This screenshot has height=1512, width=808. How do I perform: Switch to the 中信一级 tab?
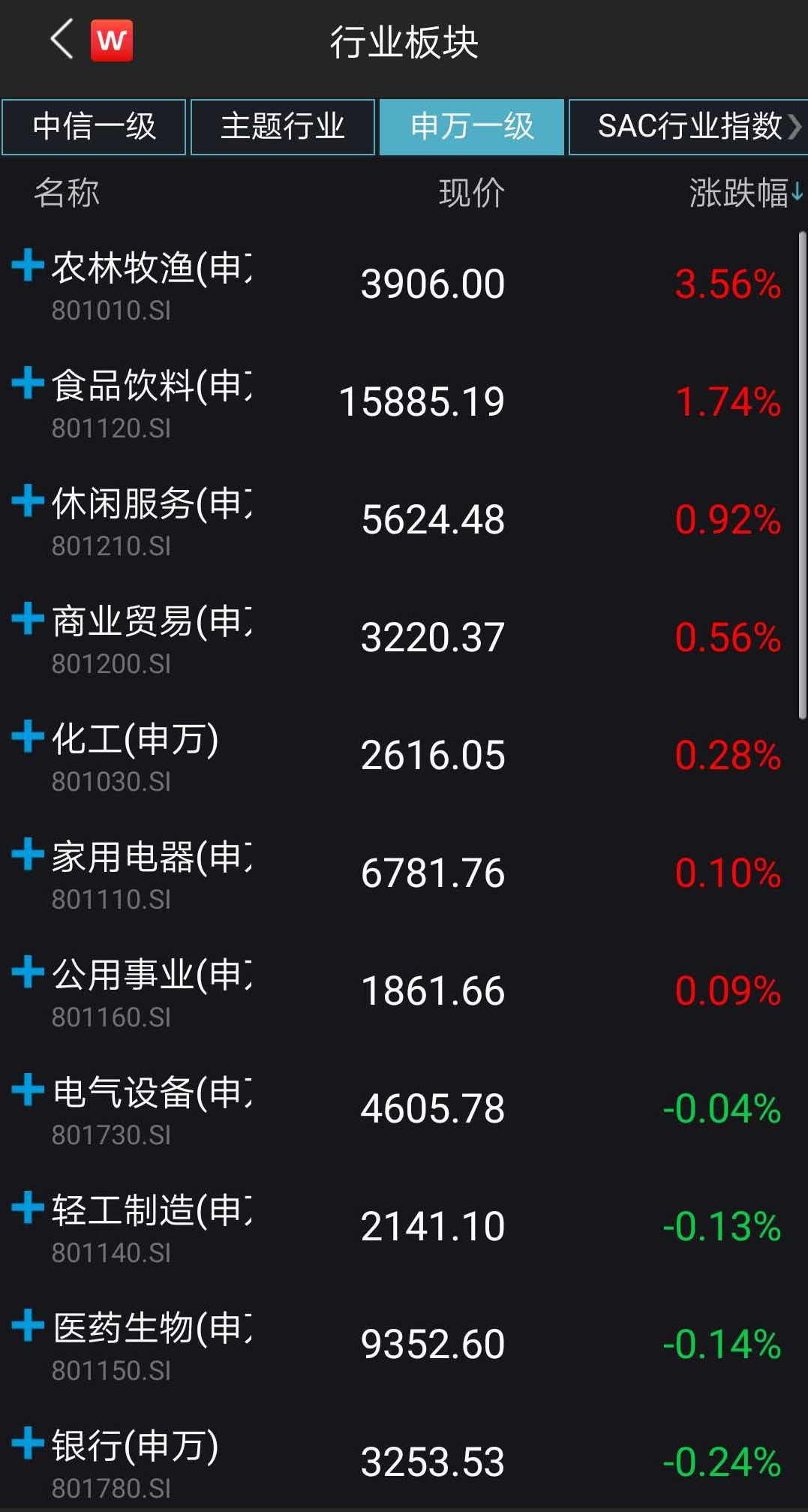click(x=94, y=127)
